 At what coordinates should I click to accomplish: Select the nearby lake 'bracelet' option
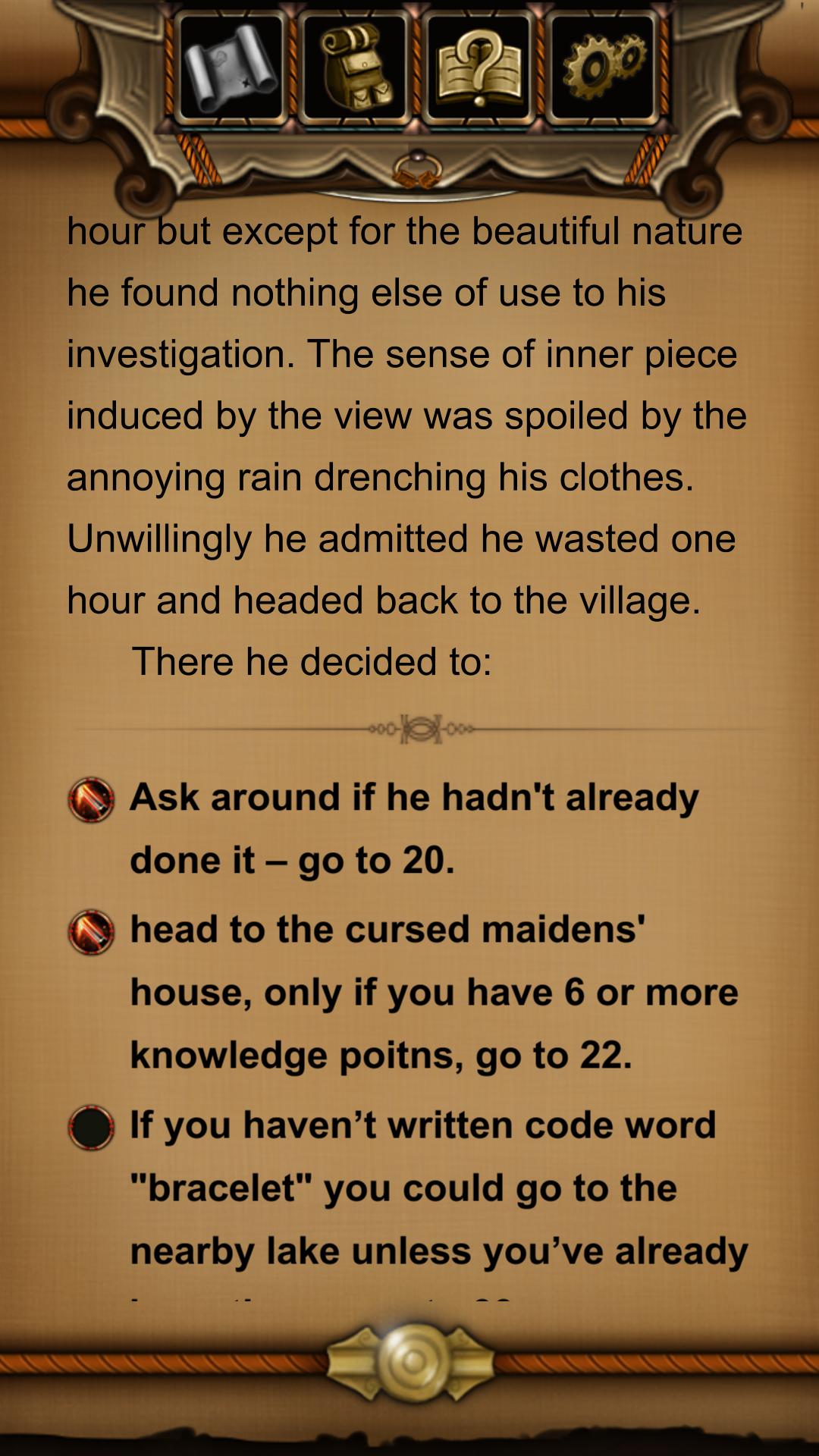(x=438, y=1188)
